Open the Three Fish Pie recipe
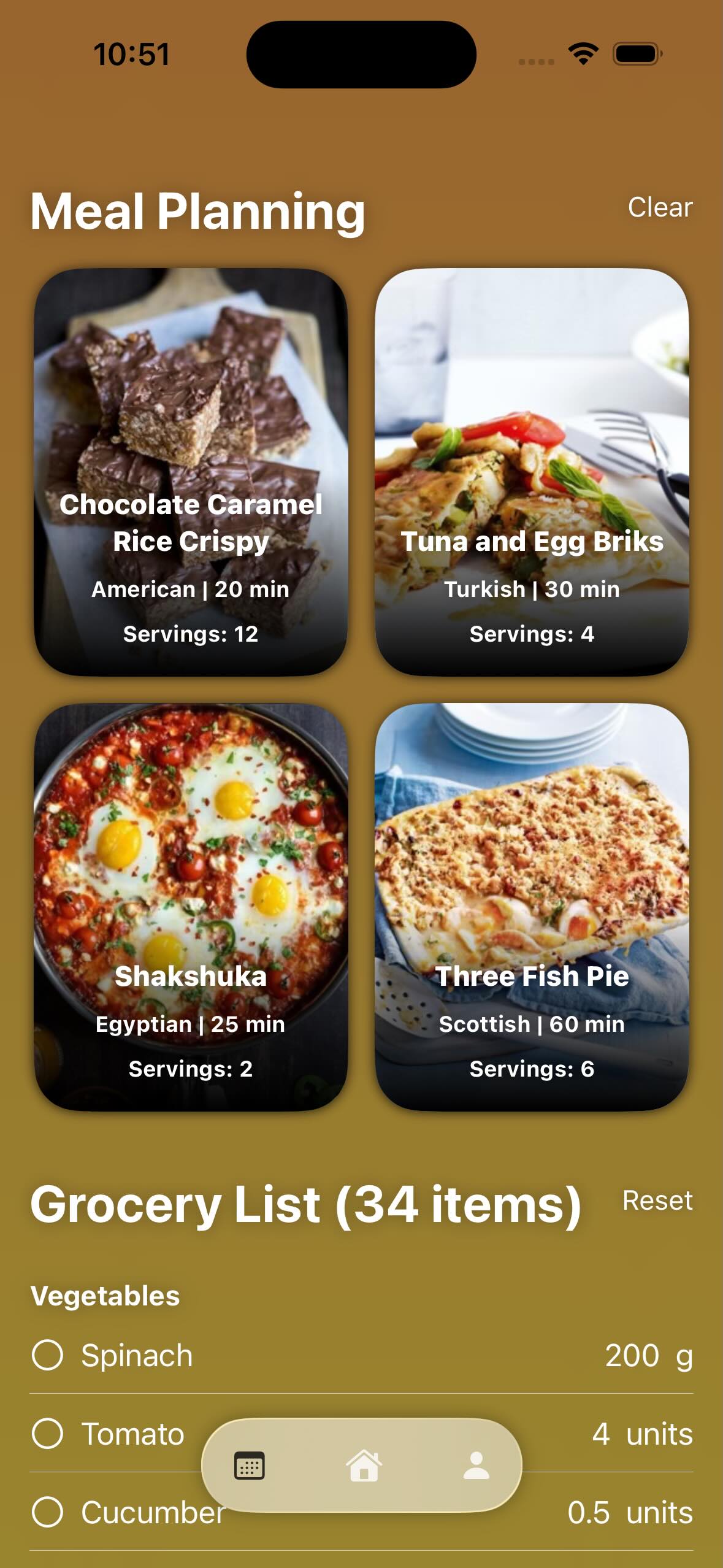Screen dimensions: 723x1568 tap(532, 906)
